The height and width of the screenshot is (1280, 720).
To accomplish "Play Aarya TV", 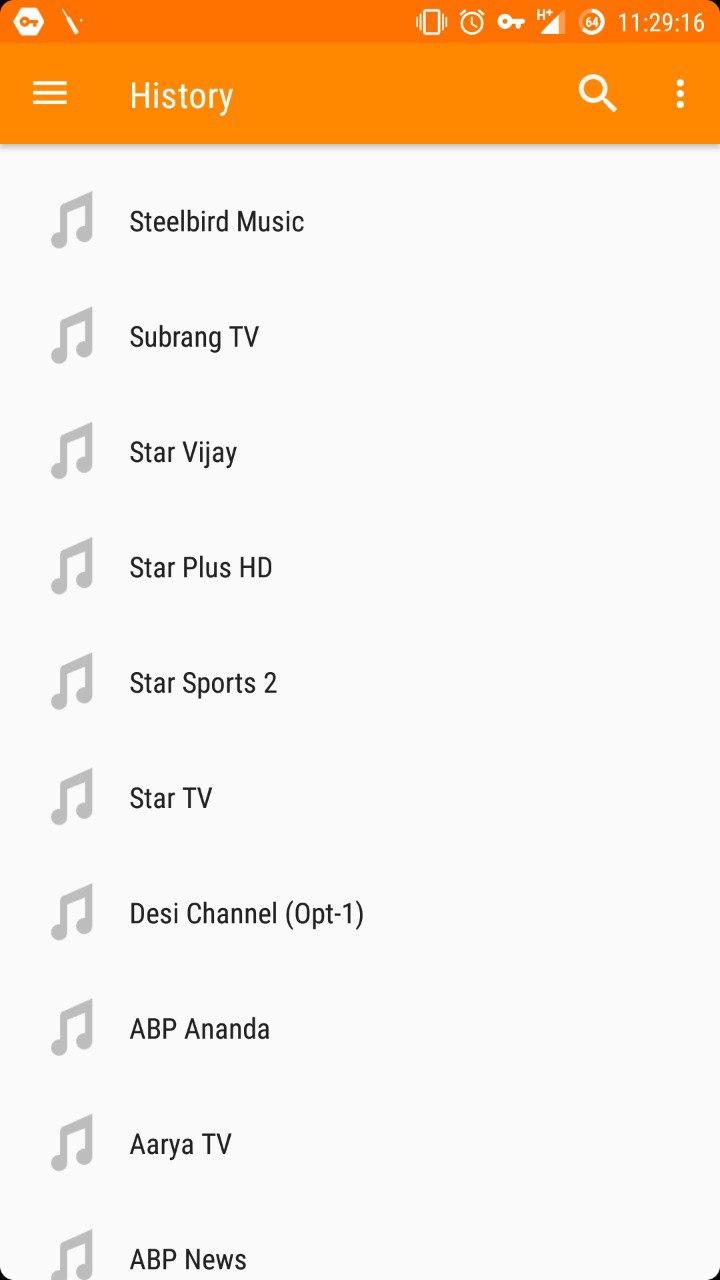I will [360, 1144].
